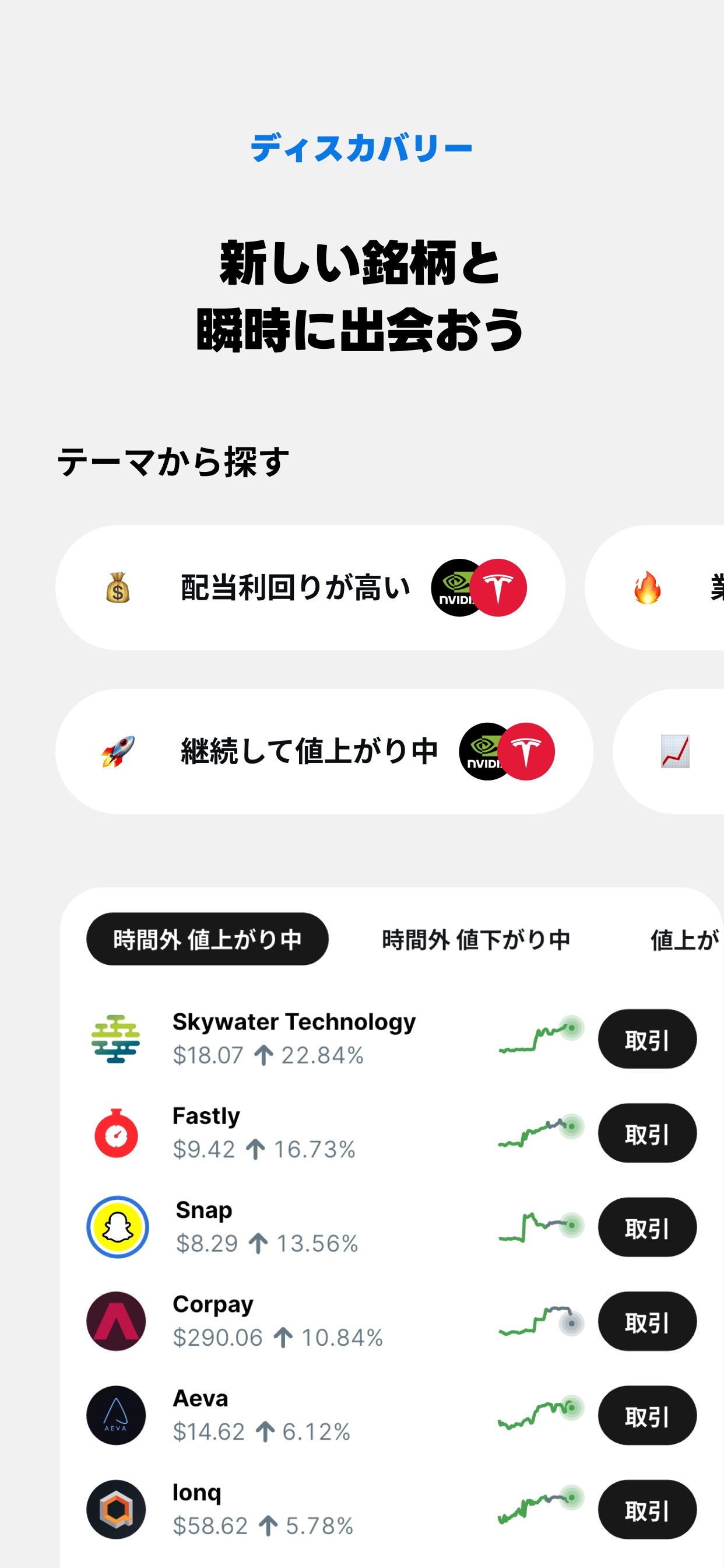
Task: Keep 時間外 値上がり中 filter selected
Action: pos(207,939)
